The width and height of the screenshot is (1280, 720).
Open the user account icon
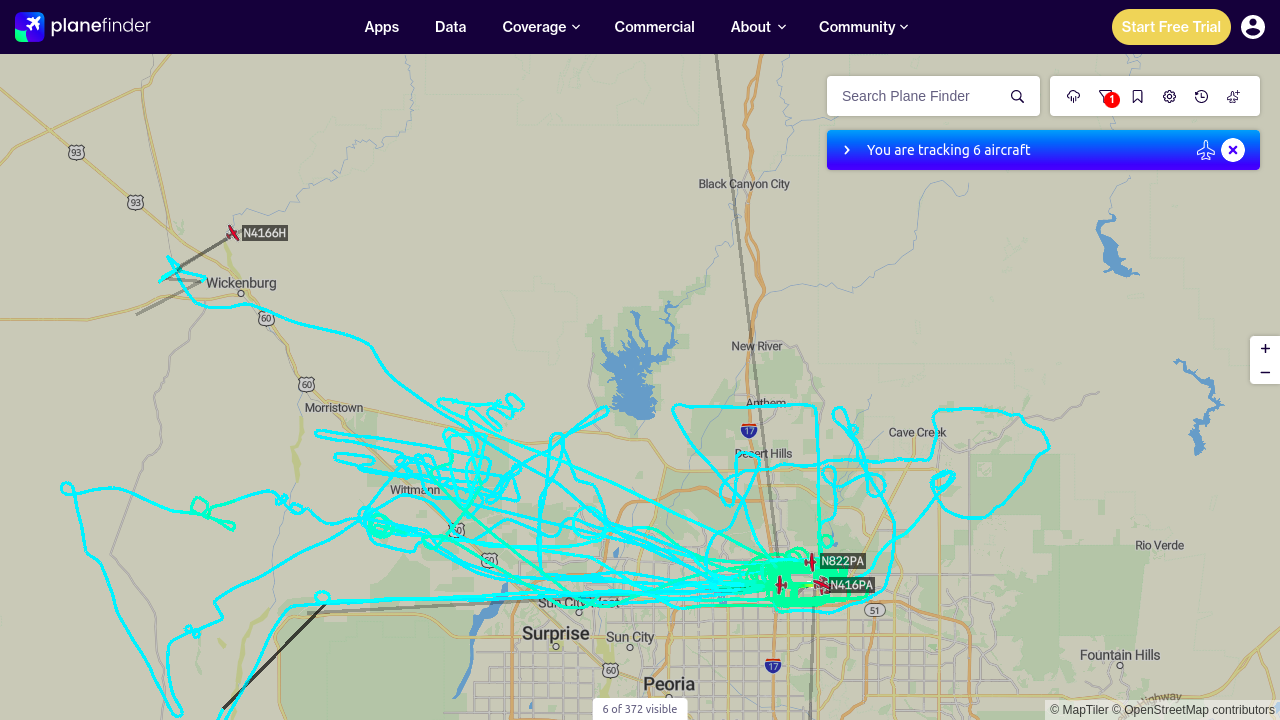tap(1253, 27)
